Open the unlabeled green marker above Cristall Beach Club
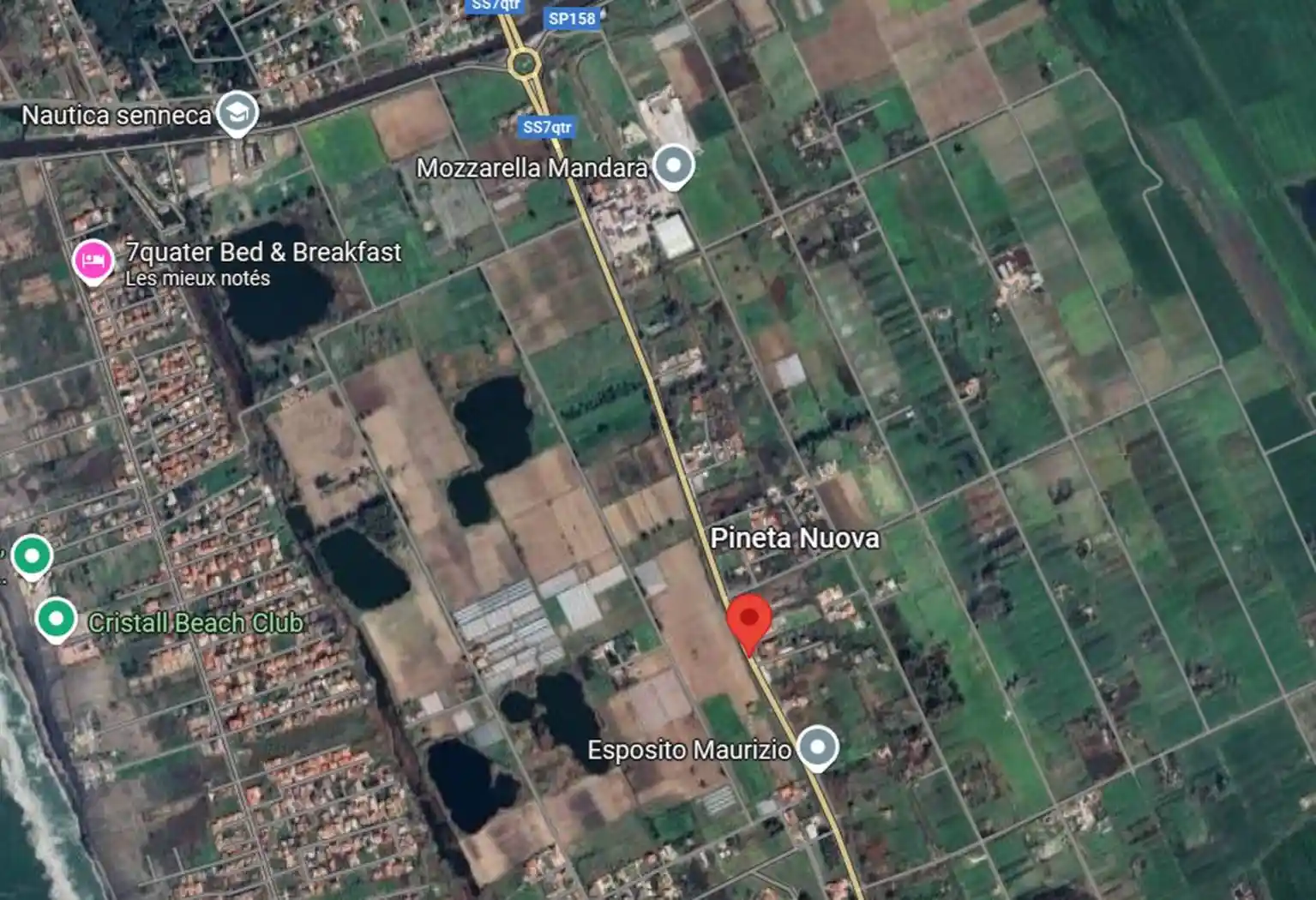 click(32, 555)
